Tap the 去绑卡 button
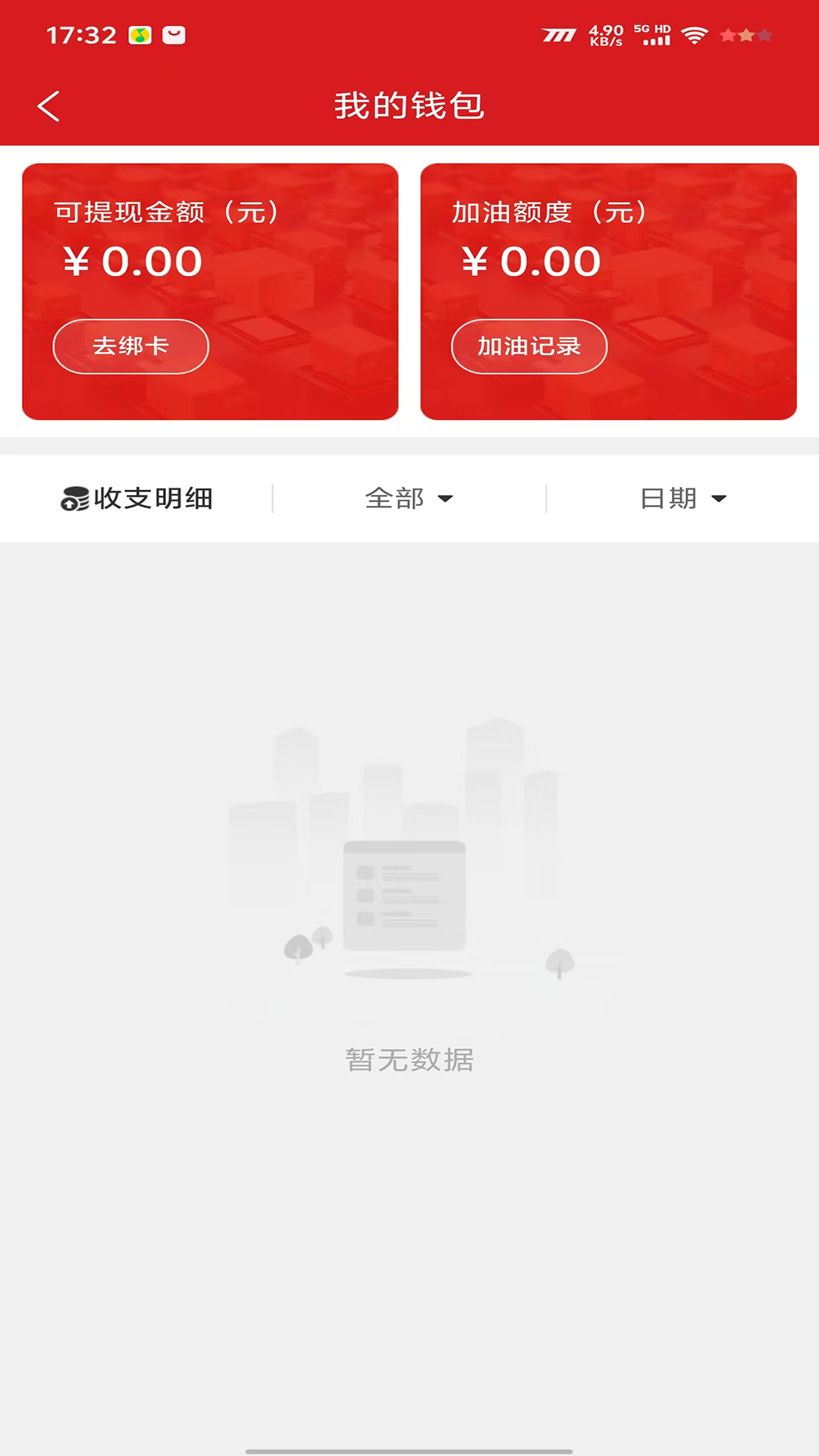 pyautogui.click(x=130, y=347)
